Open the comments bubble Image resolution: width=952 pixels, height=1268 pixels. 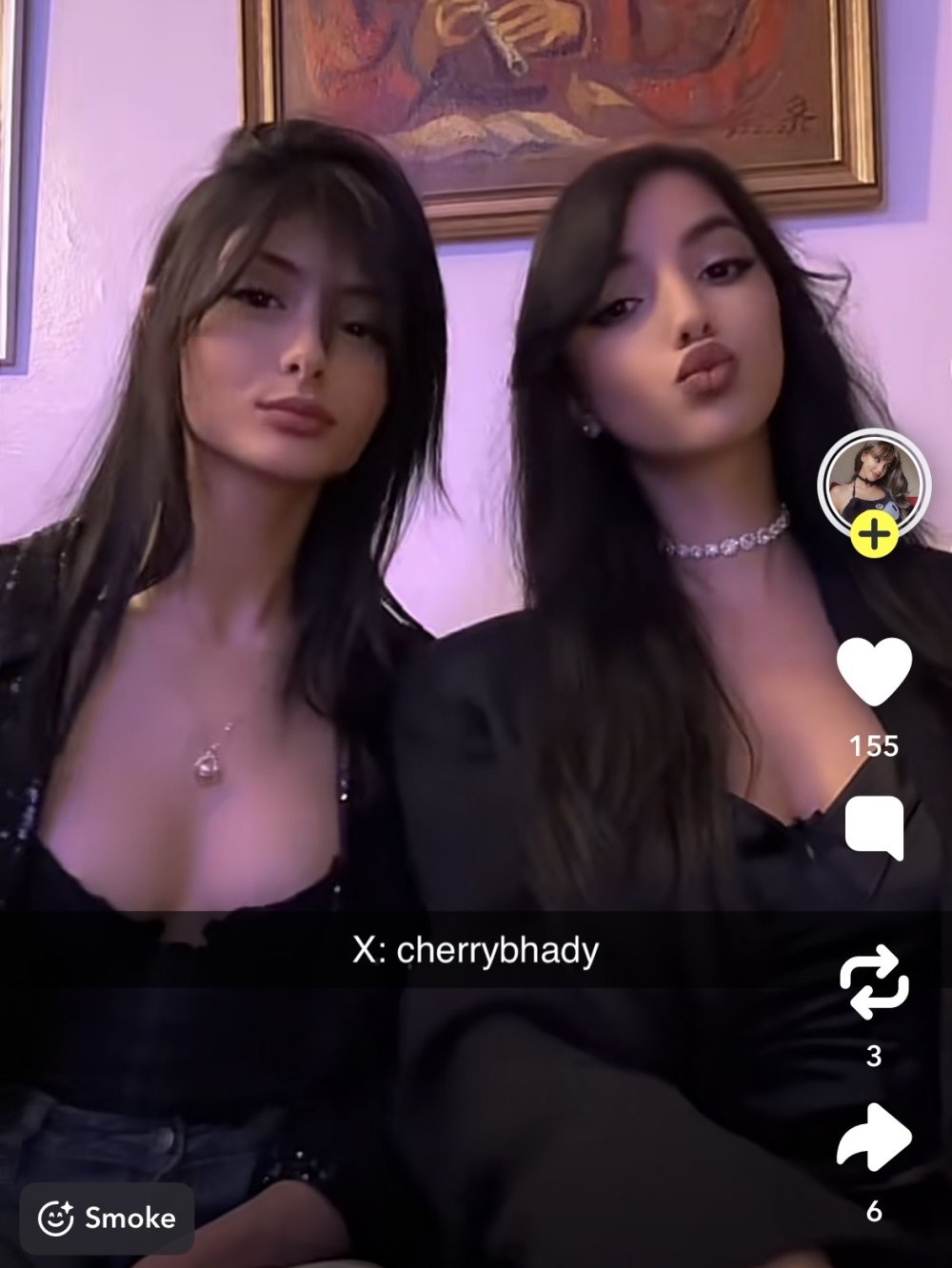point(874,828)
